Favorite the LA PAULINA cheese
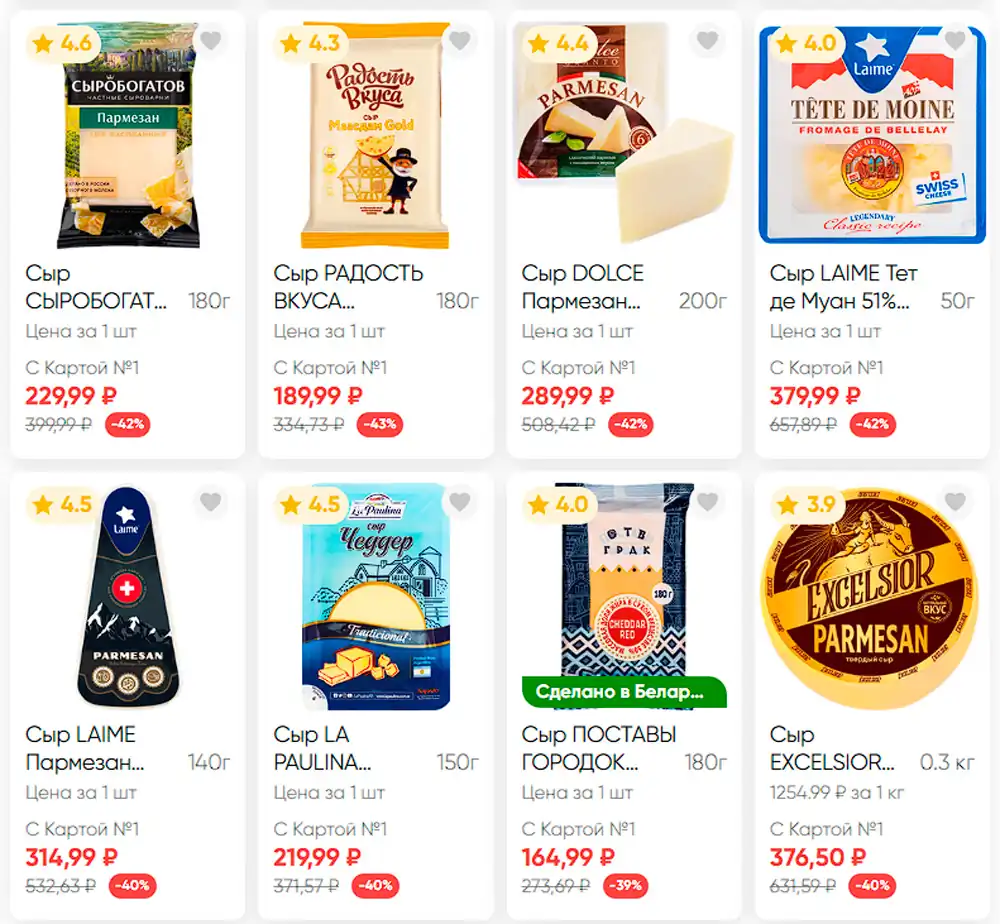 point(459,502)
